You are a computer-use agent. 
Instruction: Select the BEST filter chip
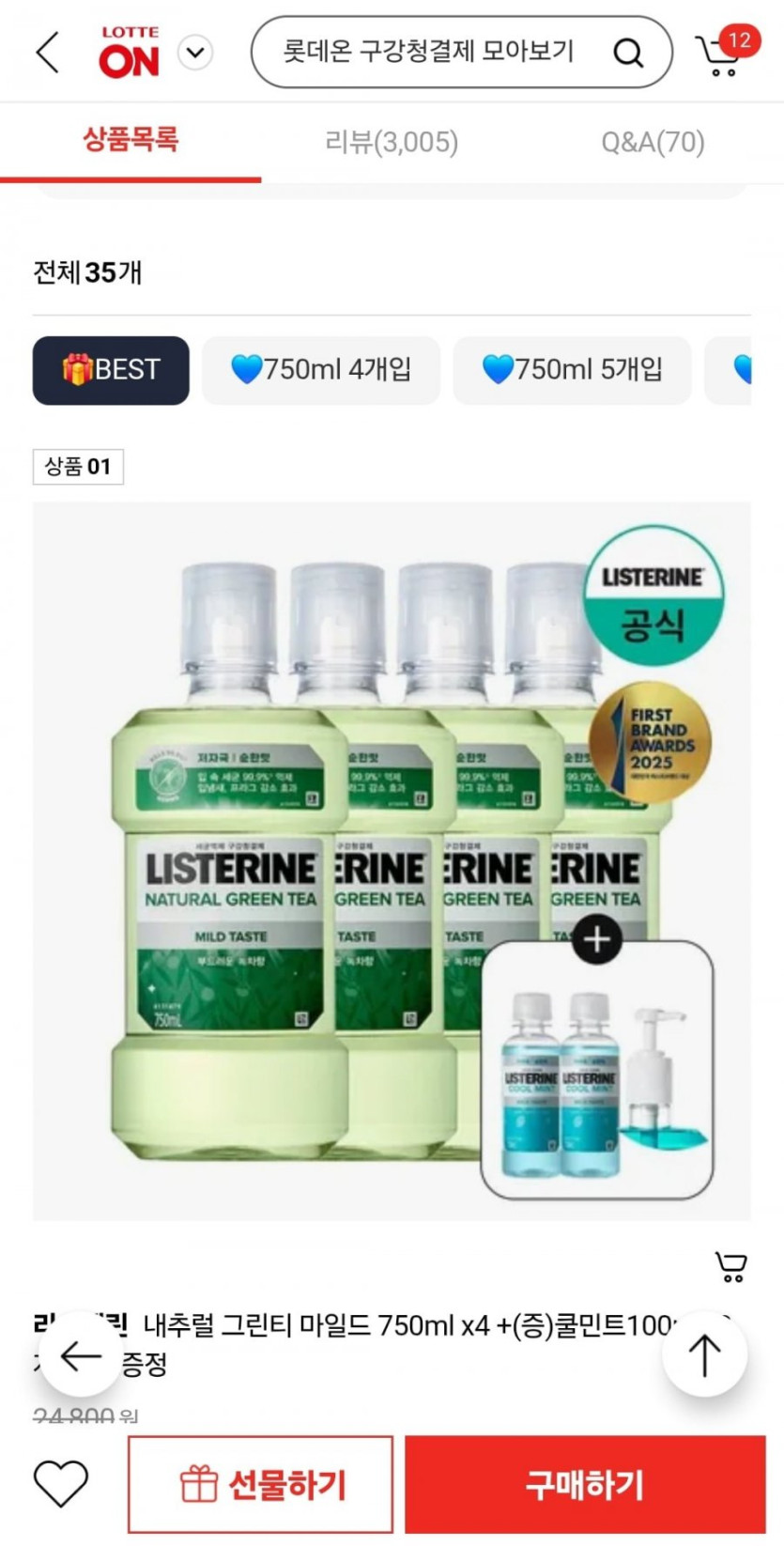(x=111, y=370)
